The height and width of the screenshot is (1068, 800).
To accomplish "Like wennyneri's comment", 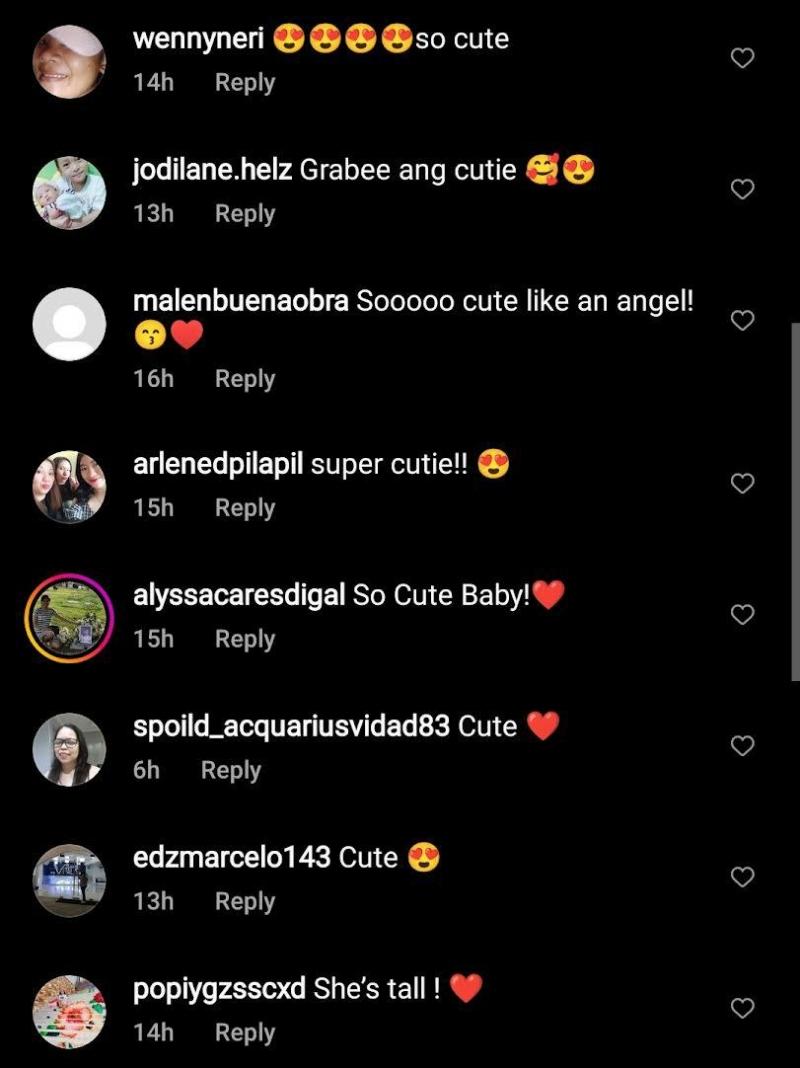I will [x=742, y=59].
